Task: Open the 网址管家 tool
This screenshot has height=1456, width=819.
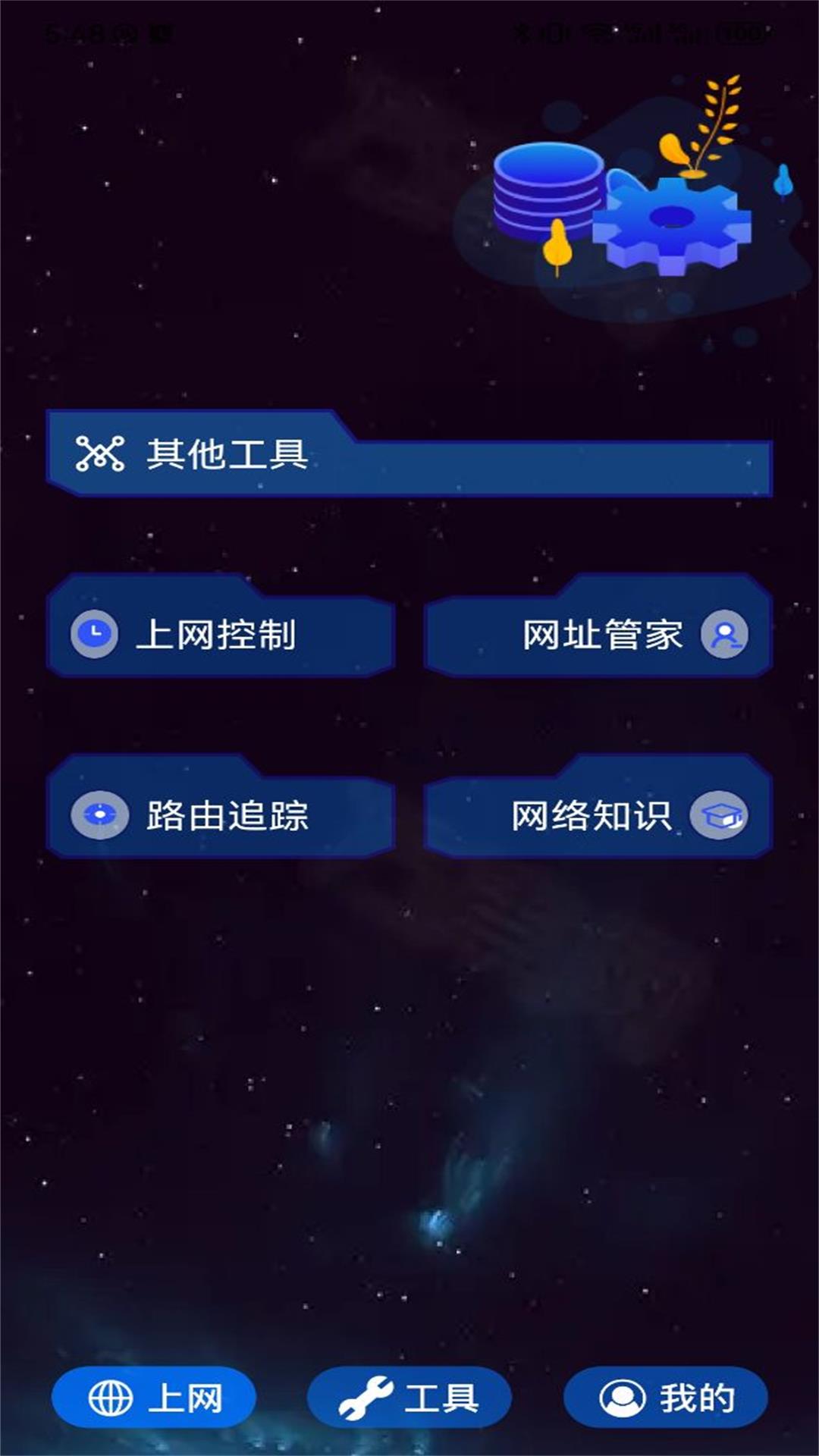Action: (x=599, y=633)
